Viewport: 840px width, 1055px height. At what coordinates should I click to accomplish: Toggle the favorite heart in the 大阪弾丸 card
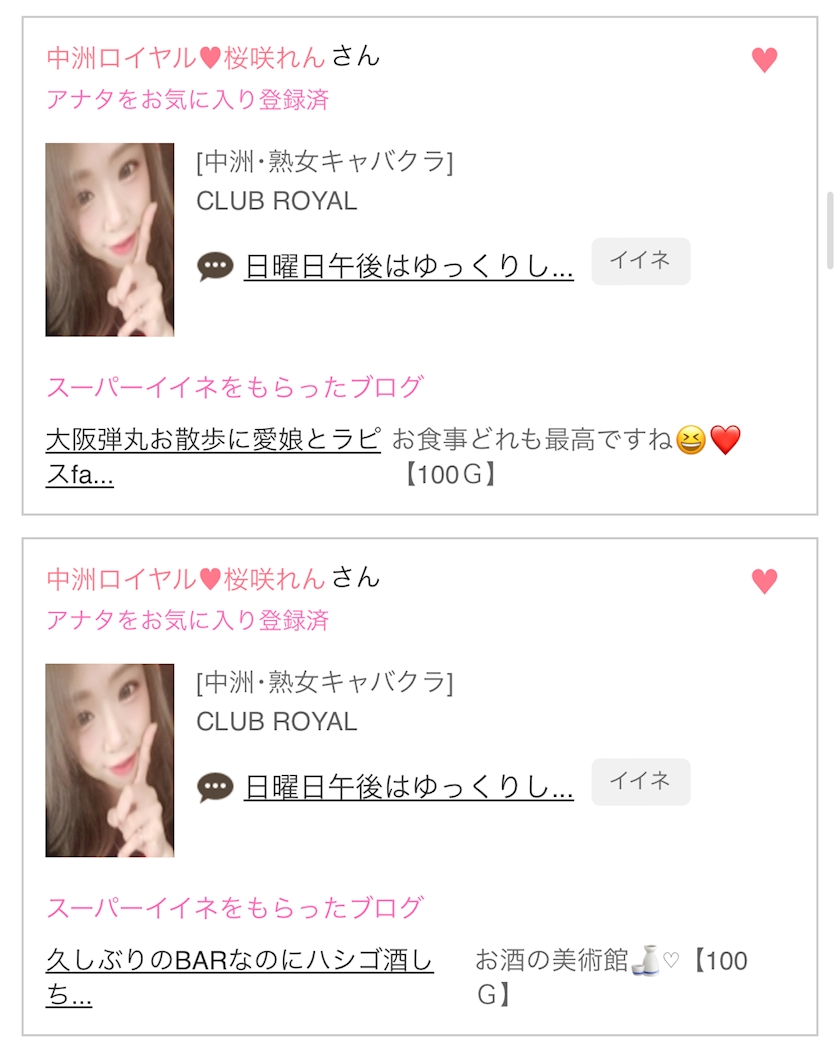pyautogui.click(x=764, y=60)
